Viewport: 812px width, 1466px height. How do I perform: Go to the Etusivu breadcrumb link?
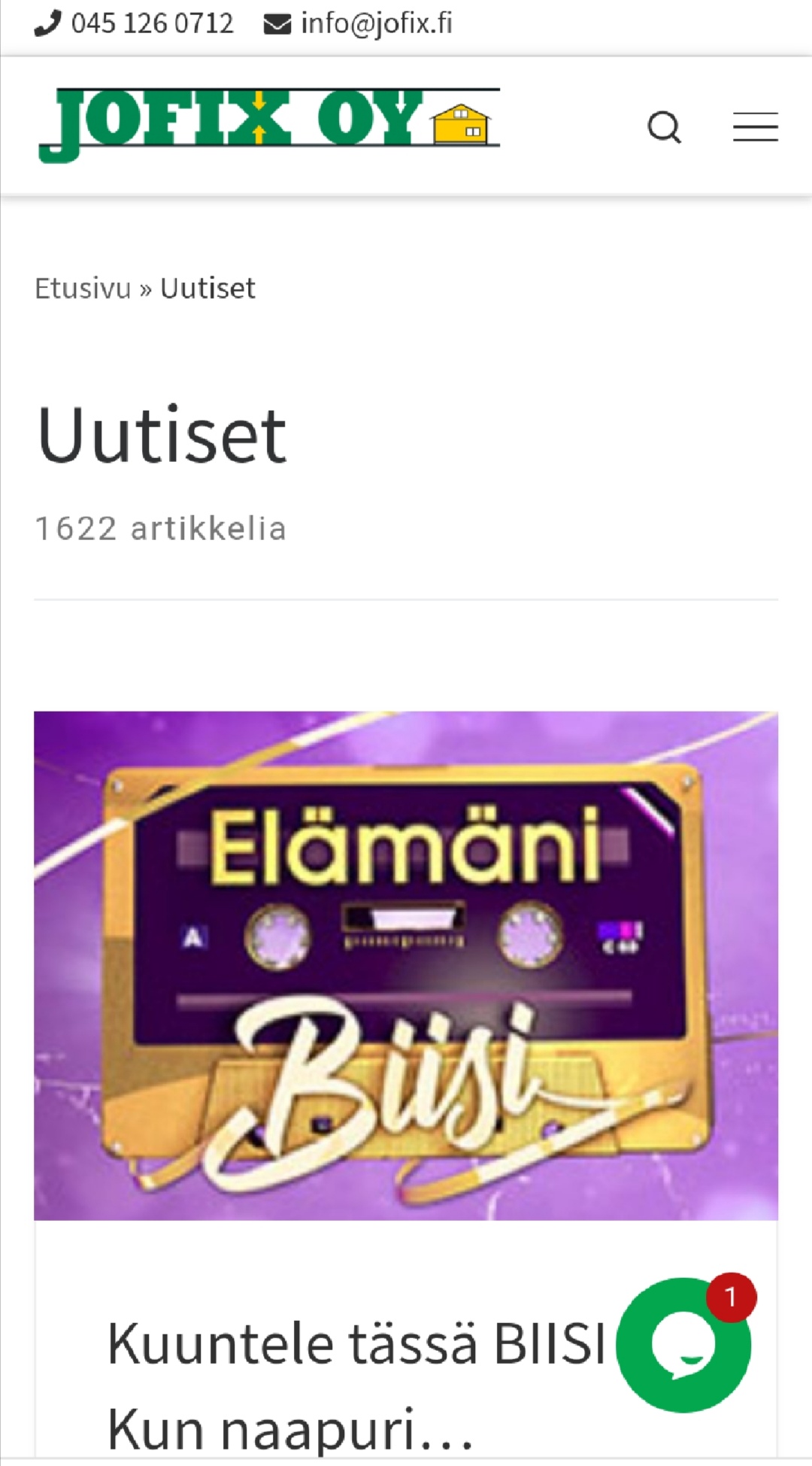click(83, 288)
